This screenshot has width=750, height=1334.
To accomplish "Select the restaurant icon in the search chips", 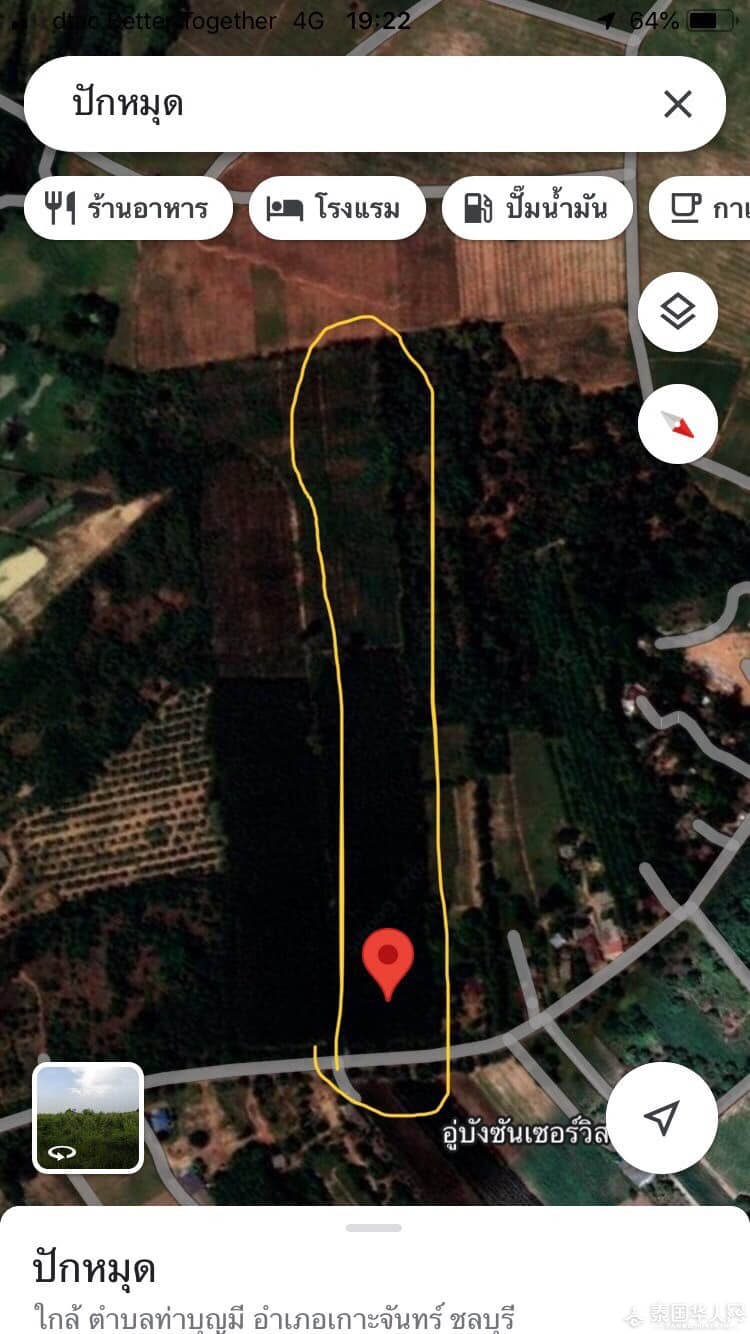I will coord(62,208).
